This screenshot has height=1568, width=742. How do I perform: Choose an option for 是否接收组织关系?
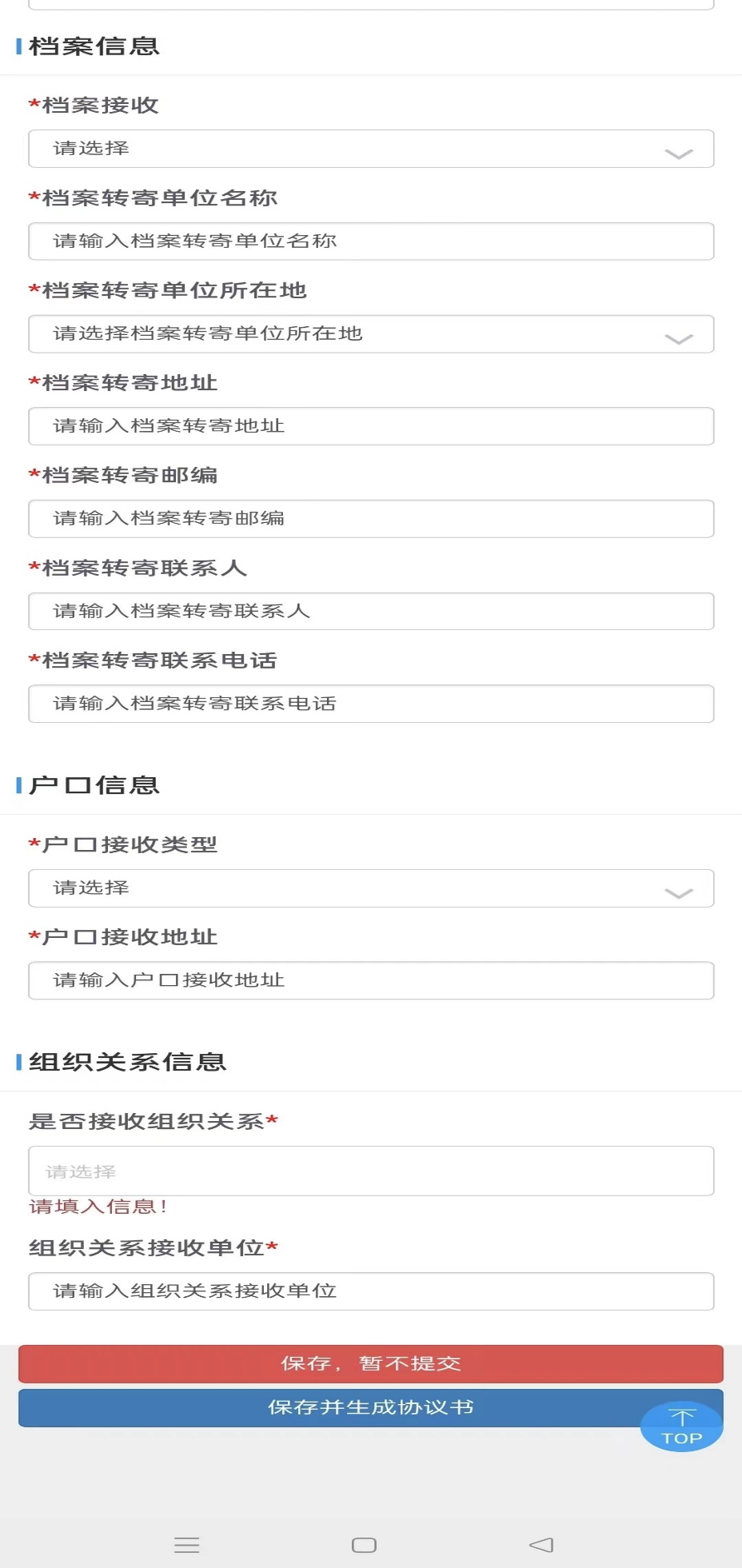coord(371,1171)
